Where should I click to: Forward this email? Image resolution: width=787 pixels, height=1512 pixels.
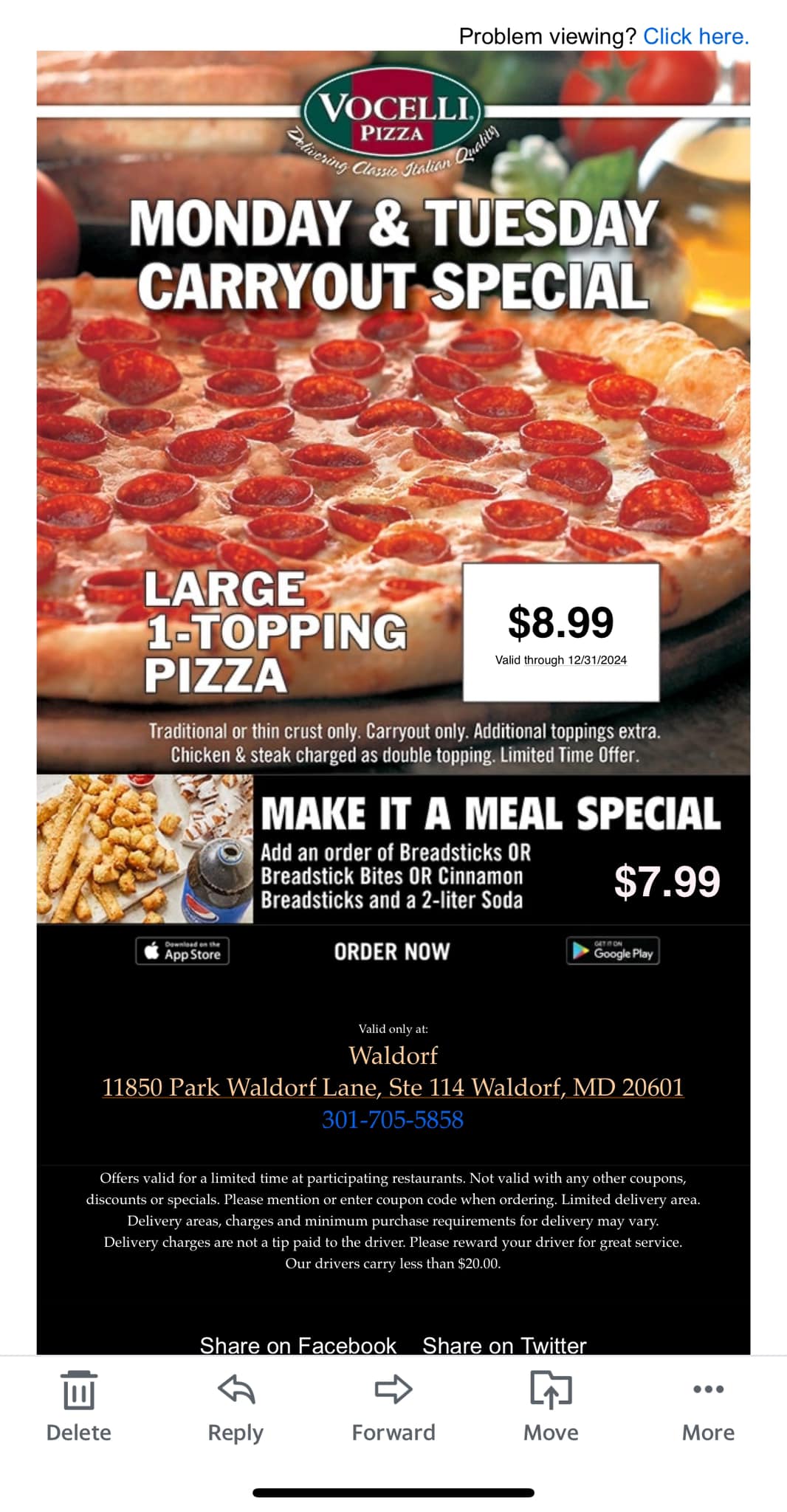(x=393, y=1406)
